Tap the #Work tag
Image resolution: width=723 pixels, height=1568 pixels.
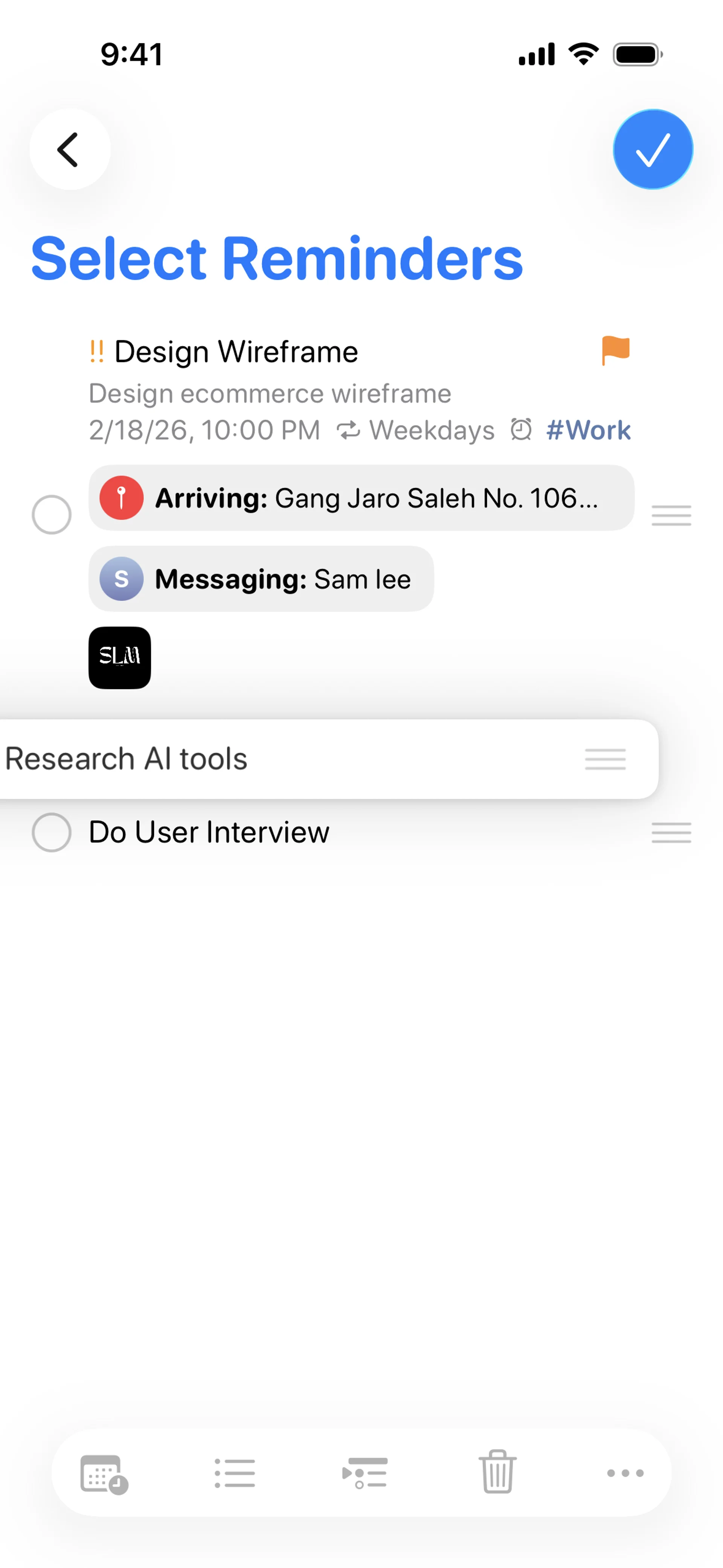[588, 430]
